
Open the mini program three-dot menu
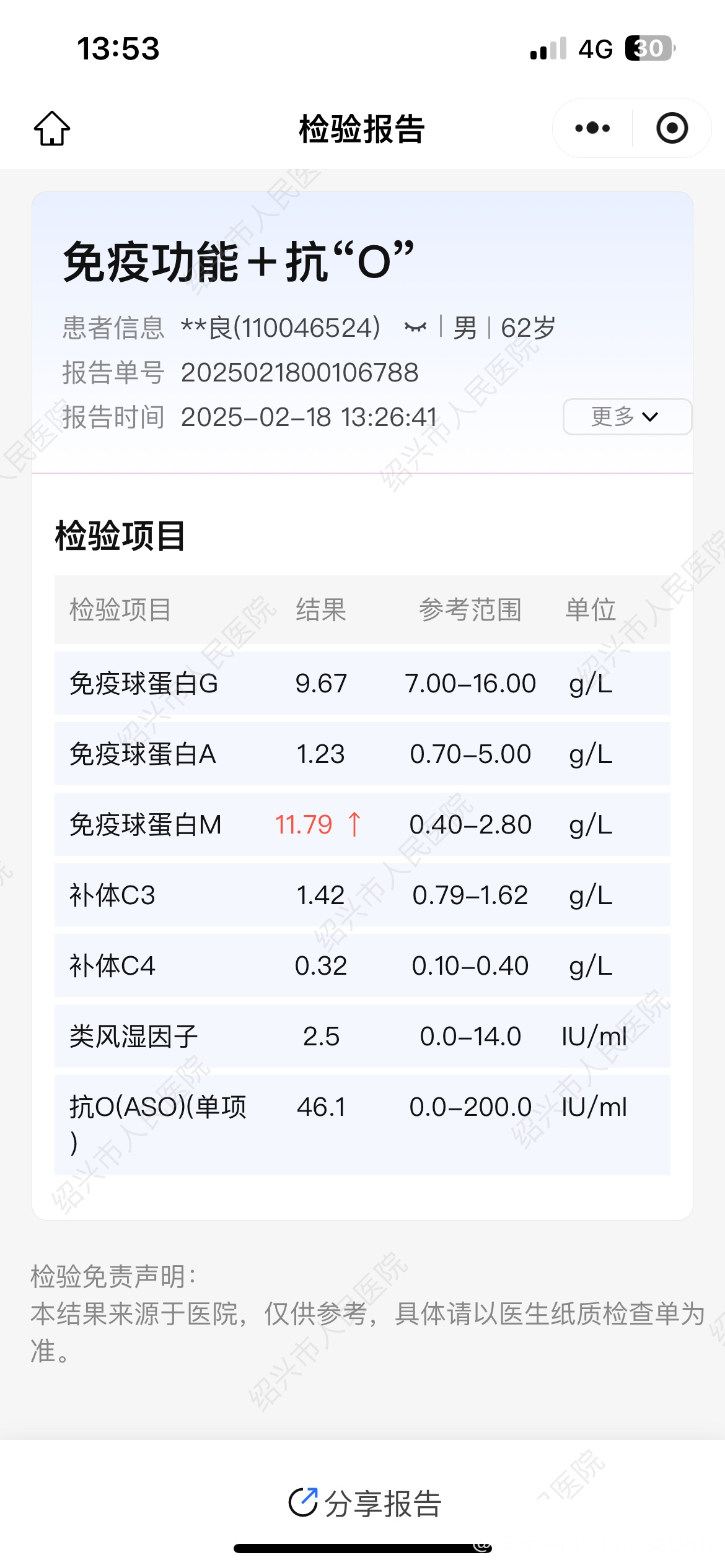[592, 128]
